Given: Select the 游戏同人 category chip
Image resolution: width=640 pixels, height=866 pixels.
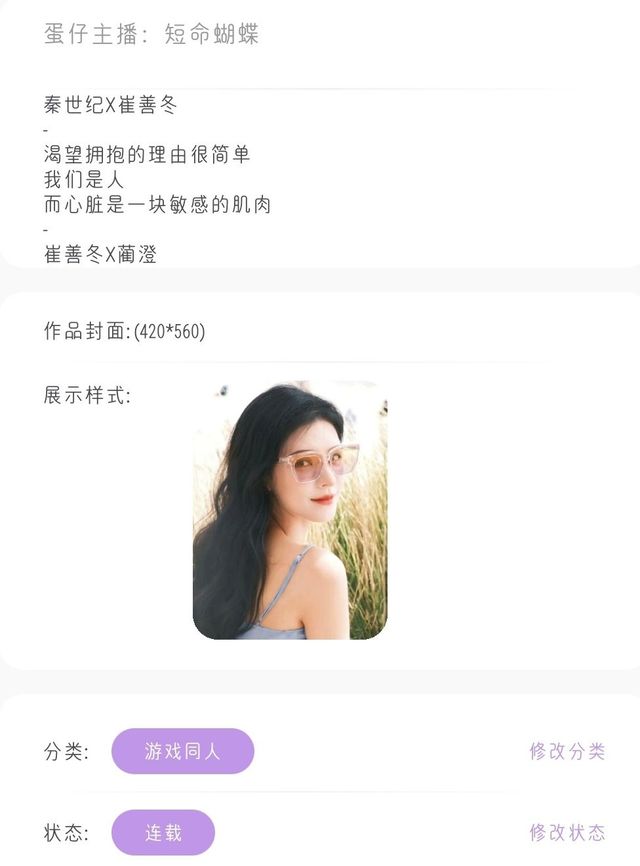Looking at the screenshot, I should 183,751.
